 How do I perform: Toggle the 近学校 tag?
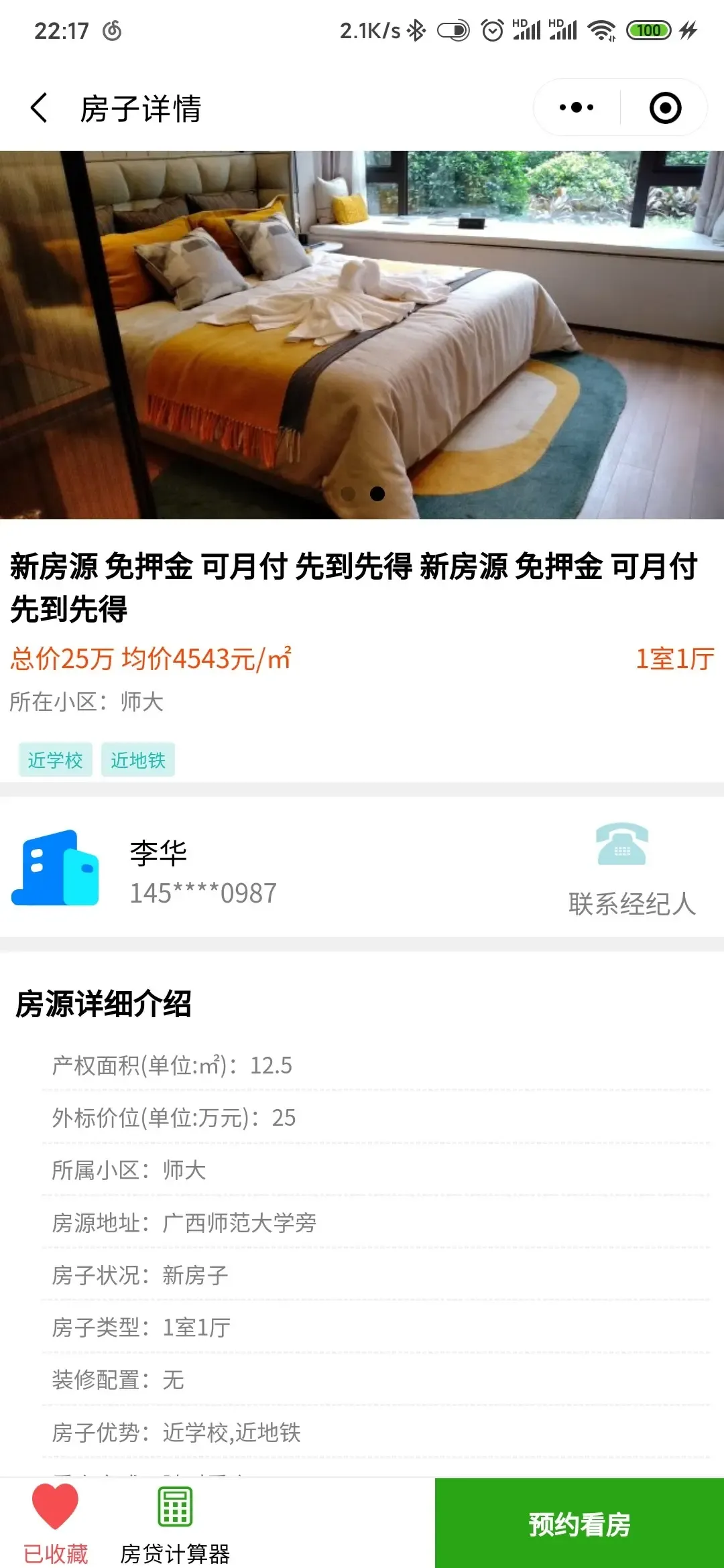click(55, 760)
